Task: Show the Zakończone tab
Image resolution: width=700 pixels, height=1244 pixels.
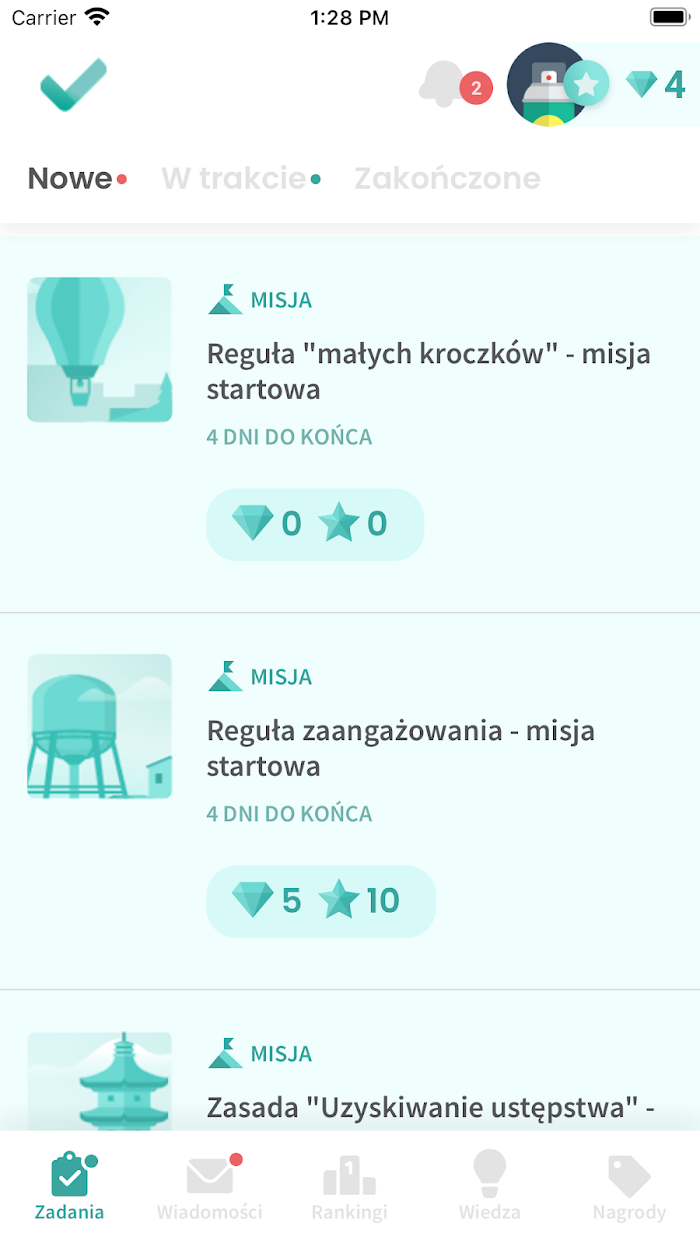Action: 447,179
